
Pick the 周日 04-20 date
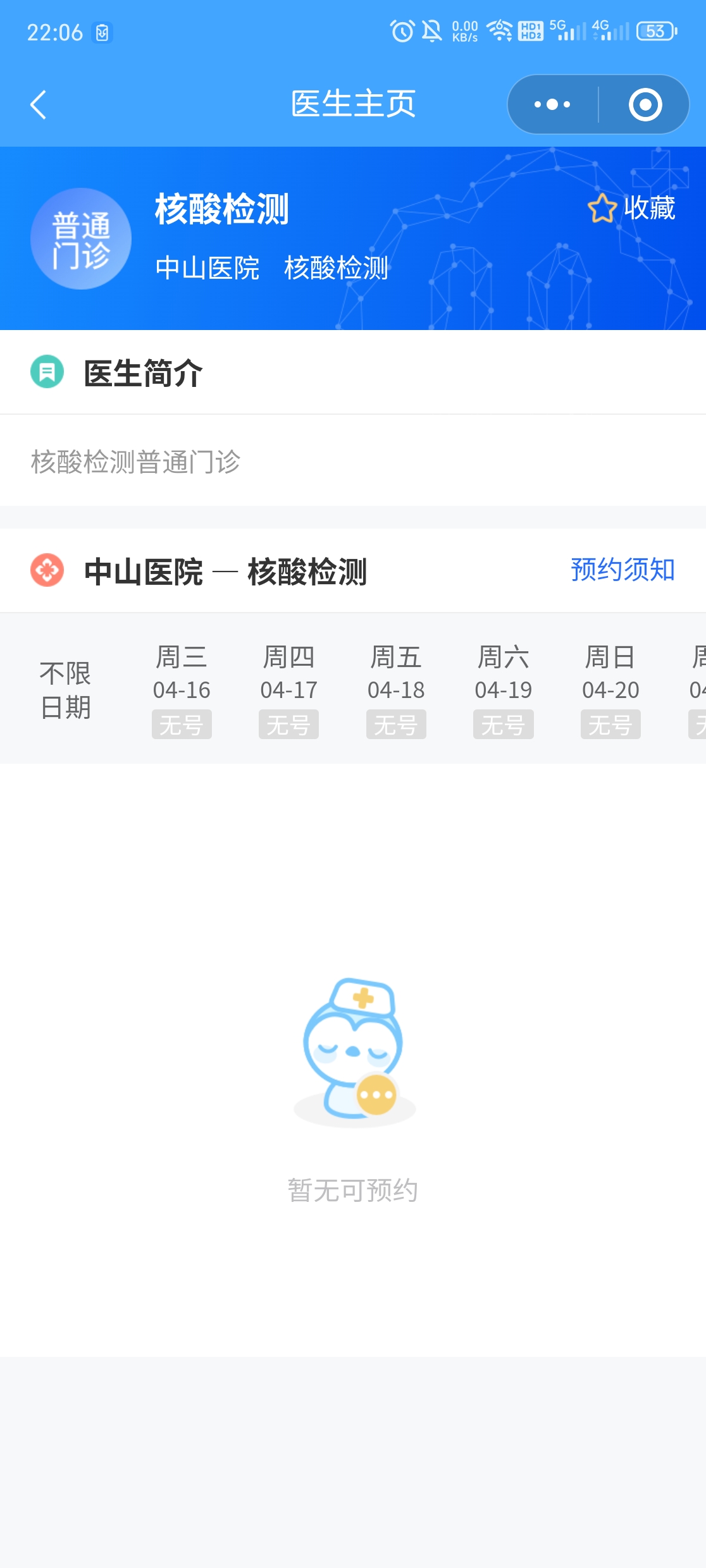pyautogui.click(x=610, y=690)
